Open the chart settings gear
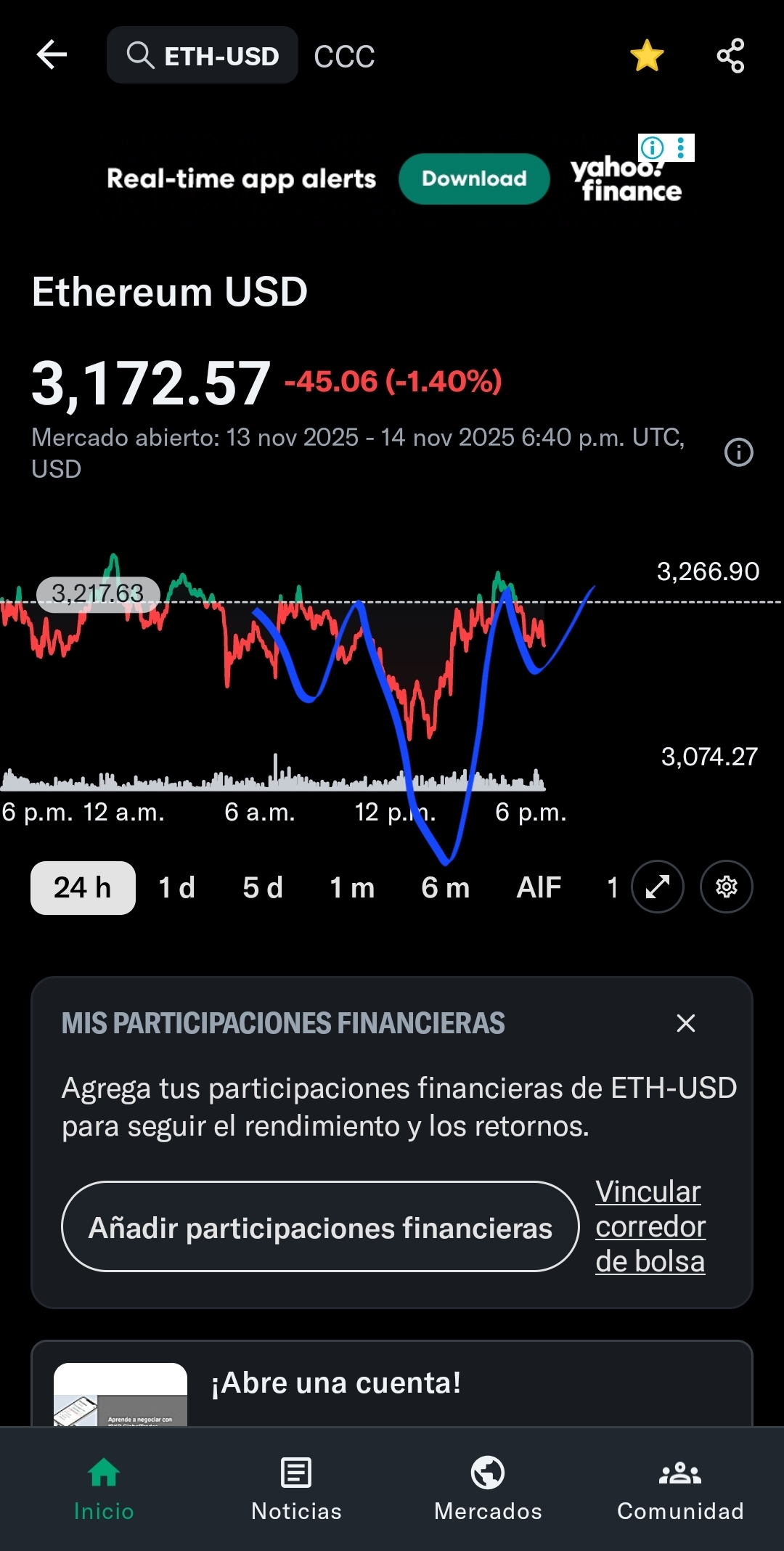Viewport: 784px width, 1551px height. pyautogui.click(x=726, y=887)
